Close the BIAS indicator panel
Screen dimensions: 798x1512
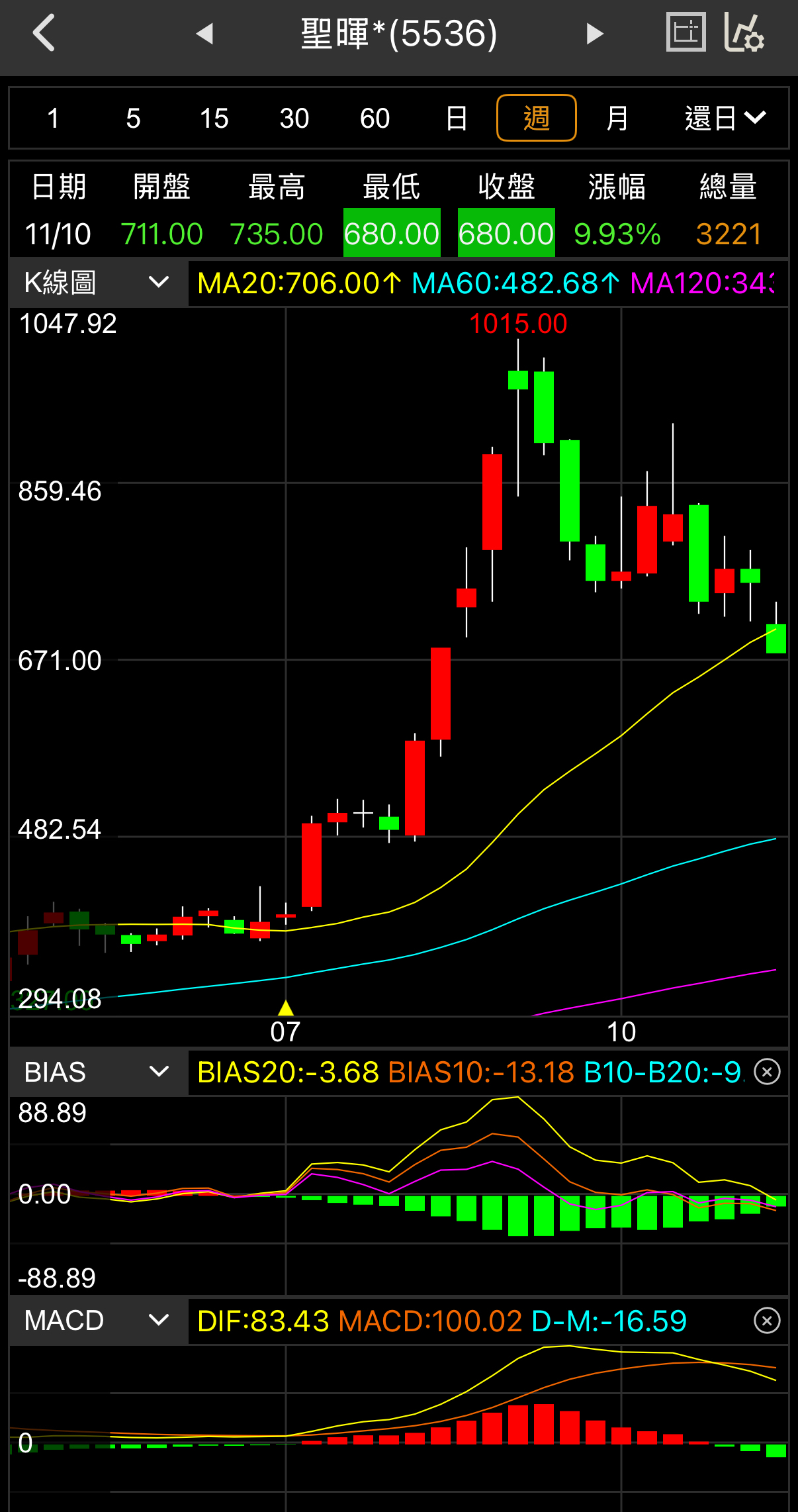767,1072
